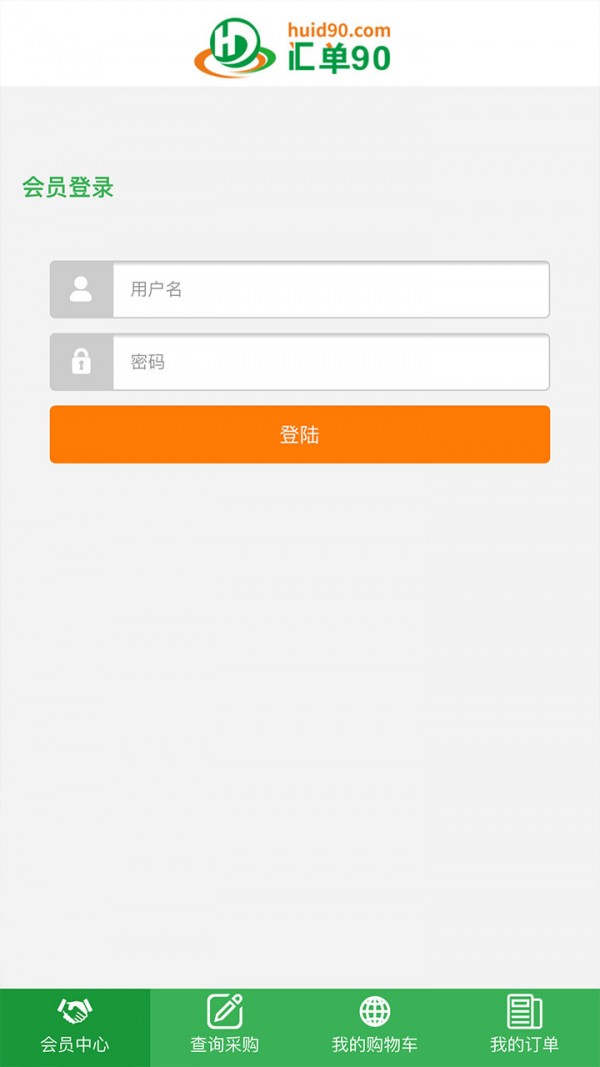Go to 我的购物车 tab

[375, 1027]
